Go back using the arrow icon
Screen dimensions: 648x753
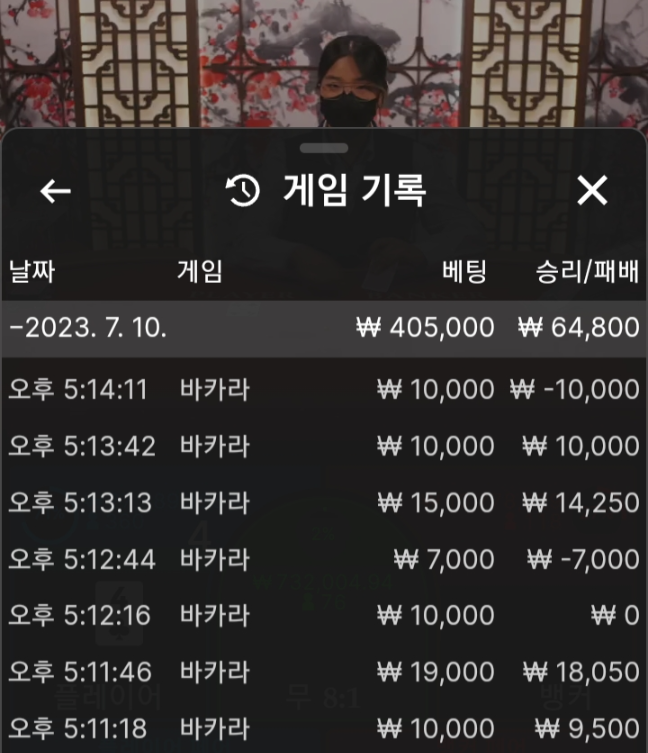click(55, 190)
